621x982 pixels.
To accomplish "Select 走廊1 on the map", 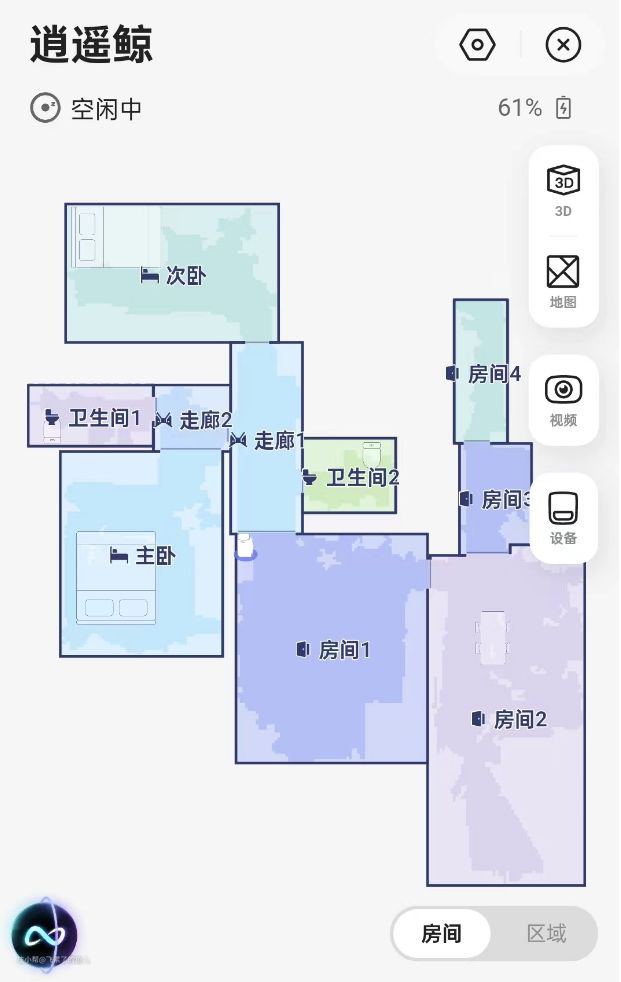I will tap(267, 440).
